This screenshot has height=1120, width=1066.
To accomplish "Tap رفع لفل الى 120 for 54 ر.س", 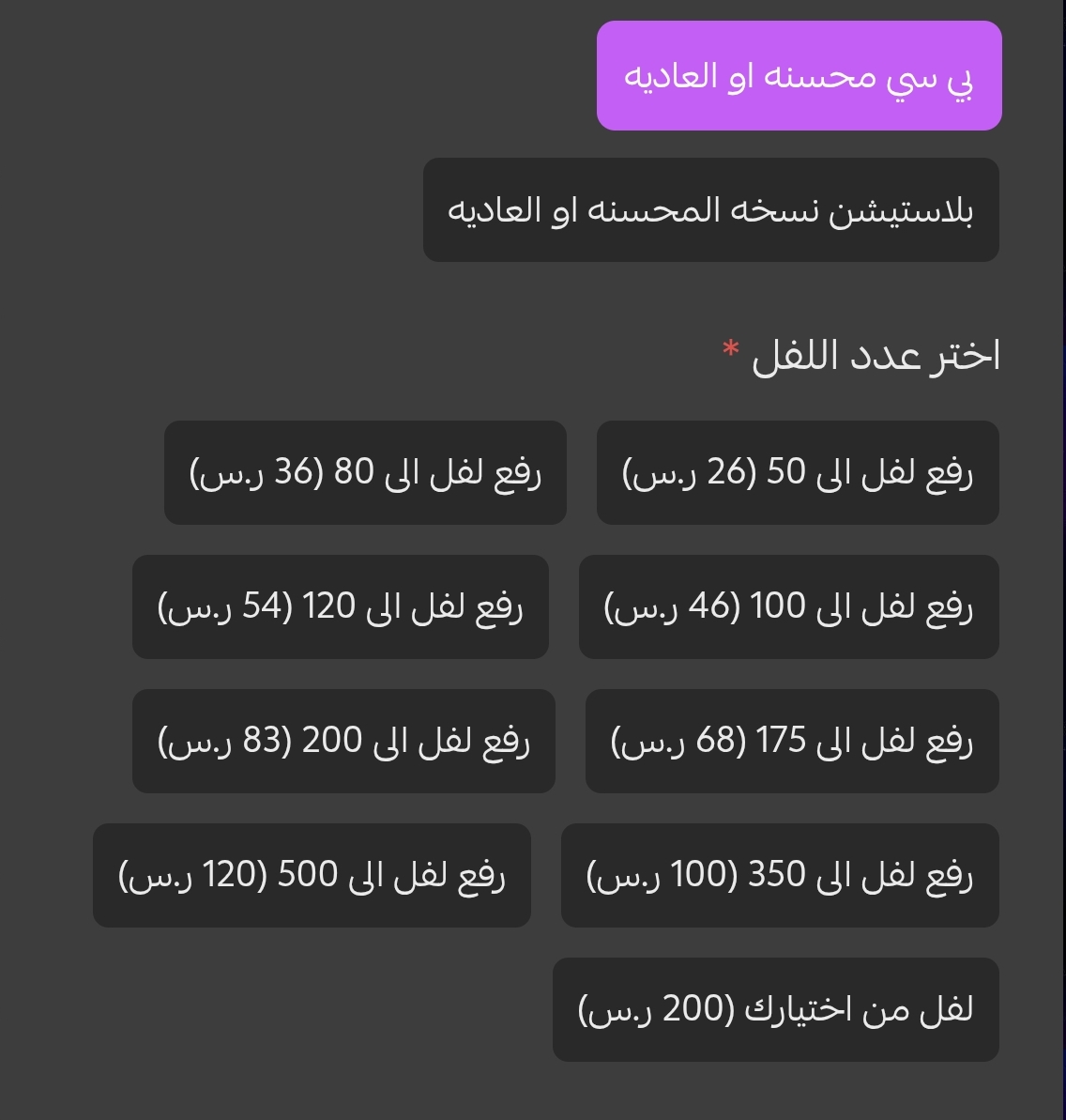I will pyautogui.click(x=340, y=607).
